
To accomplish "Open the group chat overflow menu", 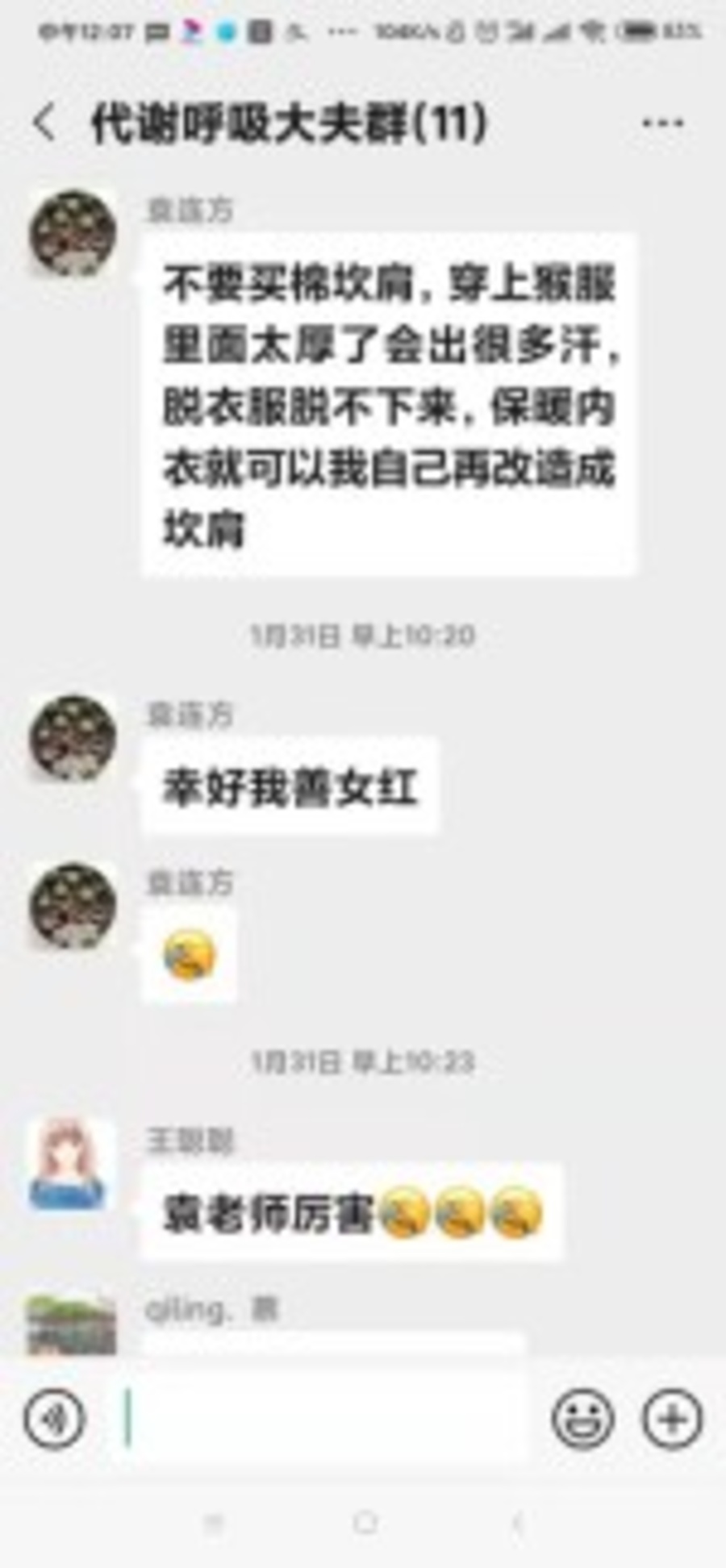I will click(662, 123).
